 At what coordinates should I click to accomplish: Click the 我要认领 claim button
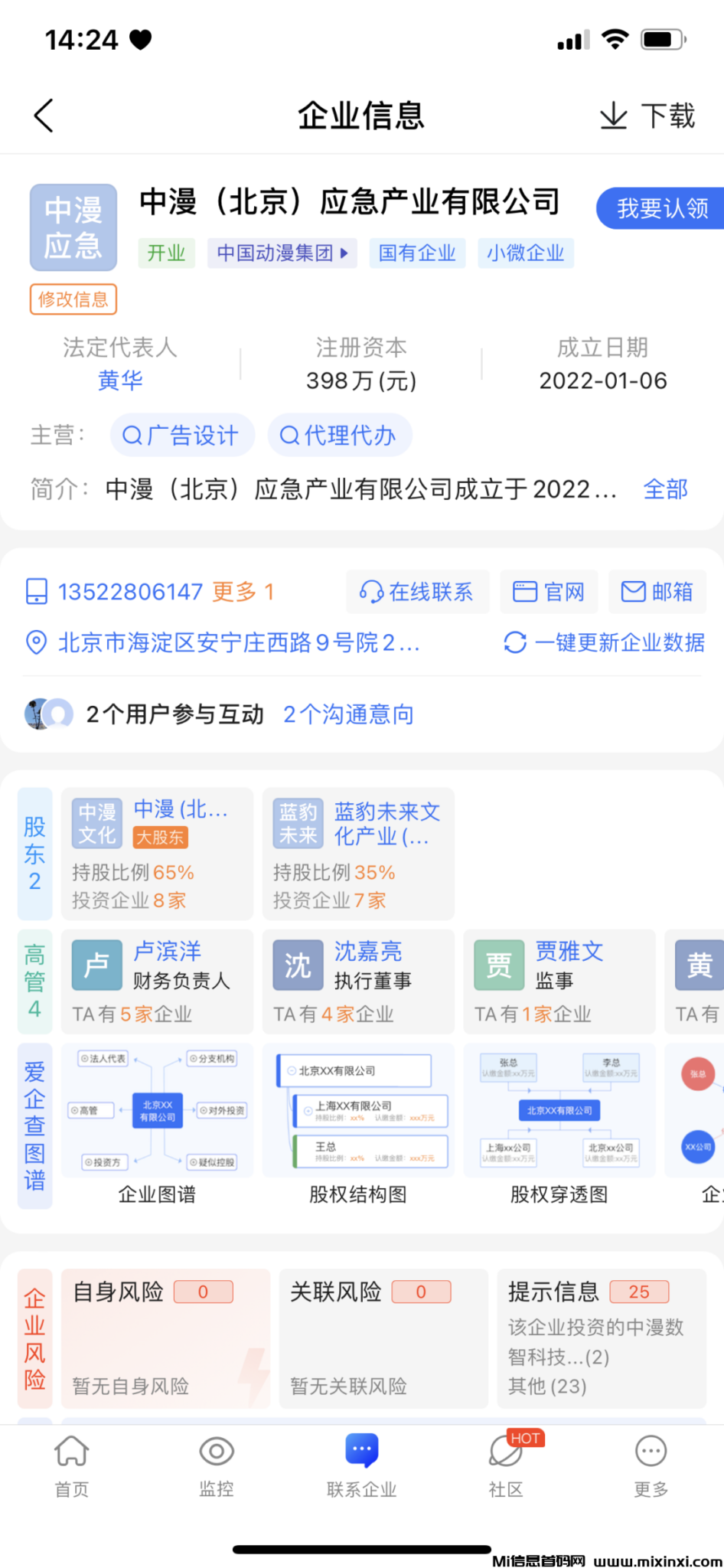coord(663,207)
